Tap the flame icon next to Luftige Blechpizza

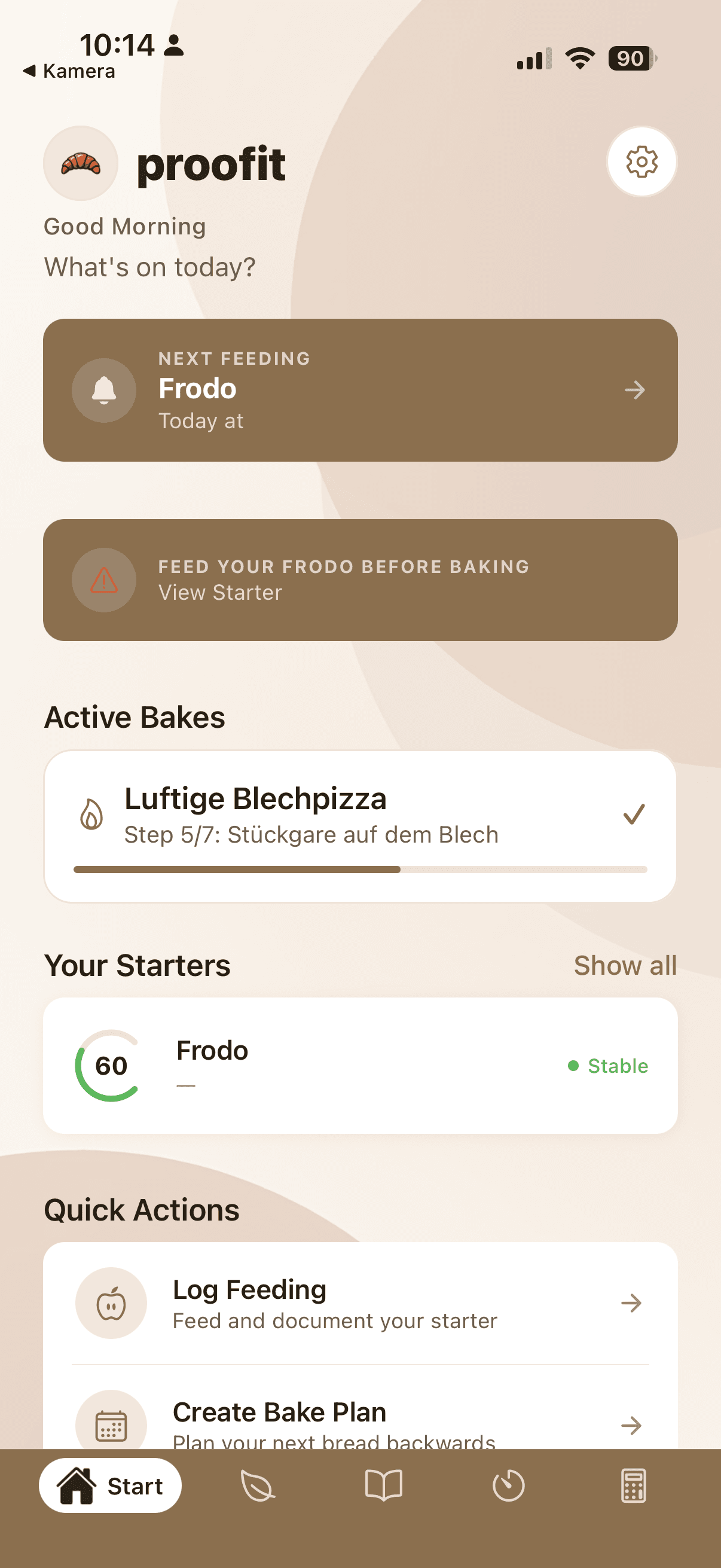(x=91, y=814)
